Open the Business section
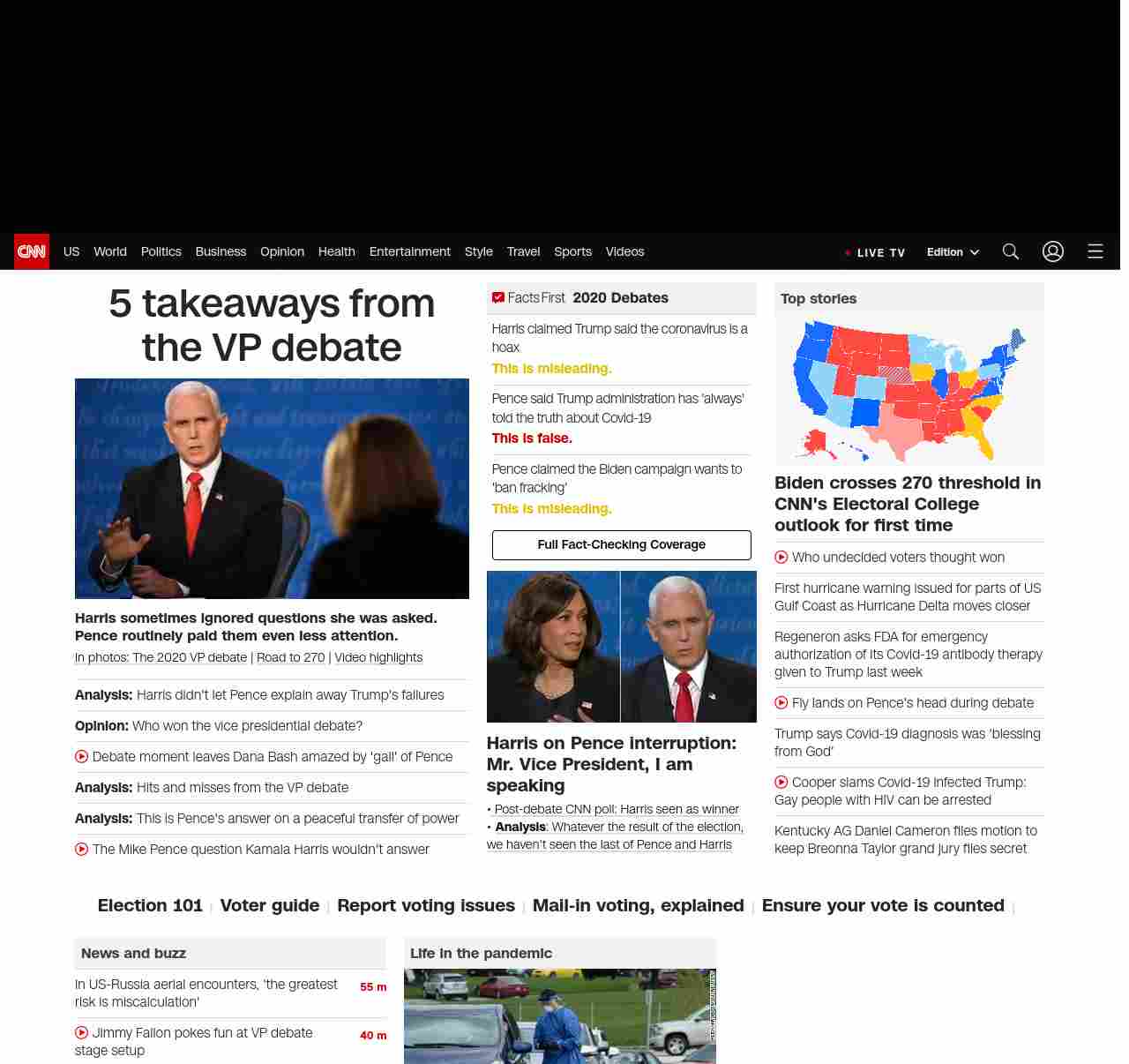Viewport: 1129px width, 1064px height. [221, 251]
